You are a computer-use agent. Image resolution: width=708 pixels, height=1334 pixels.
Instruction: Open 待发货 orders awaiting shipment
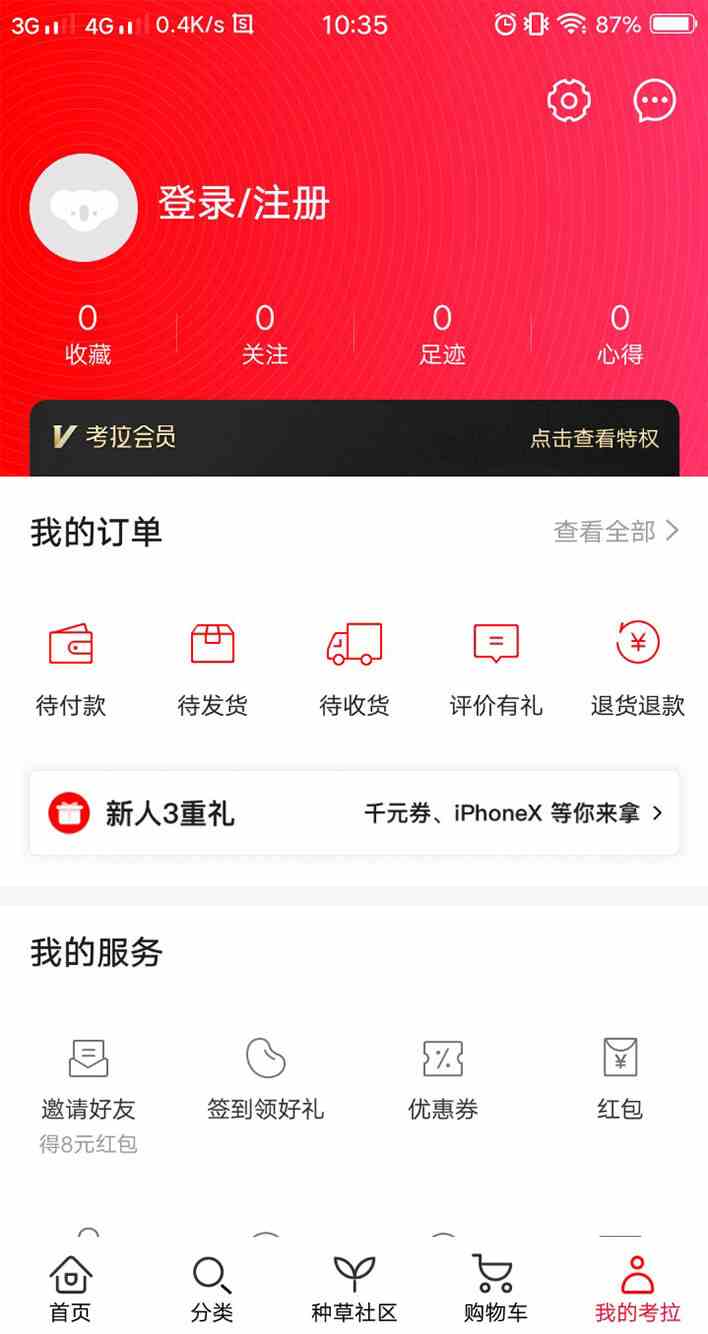point(213,669)
